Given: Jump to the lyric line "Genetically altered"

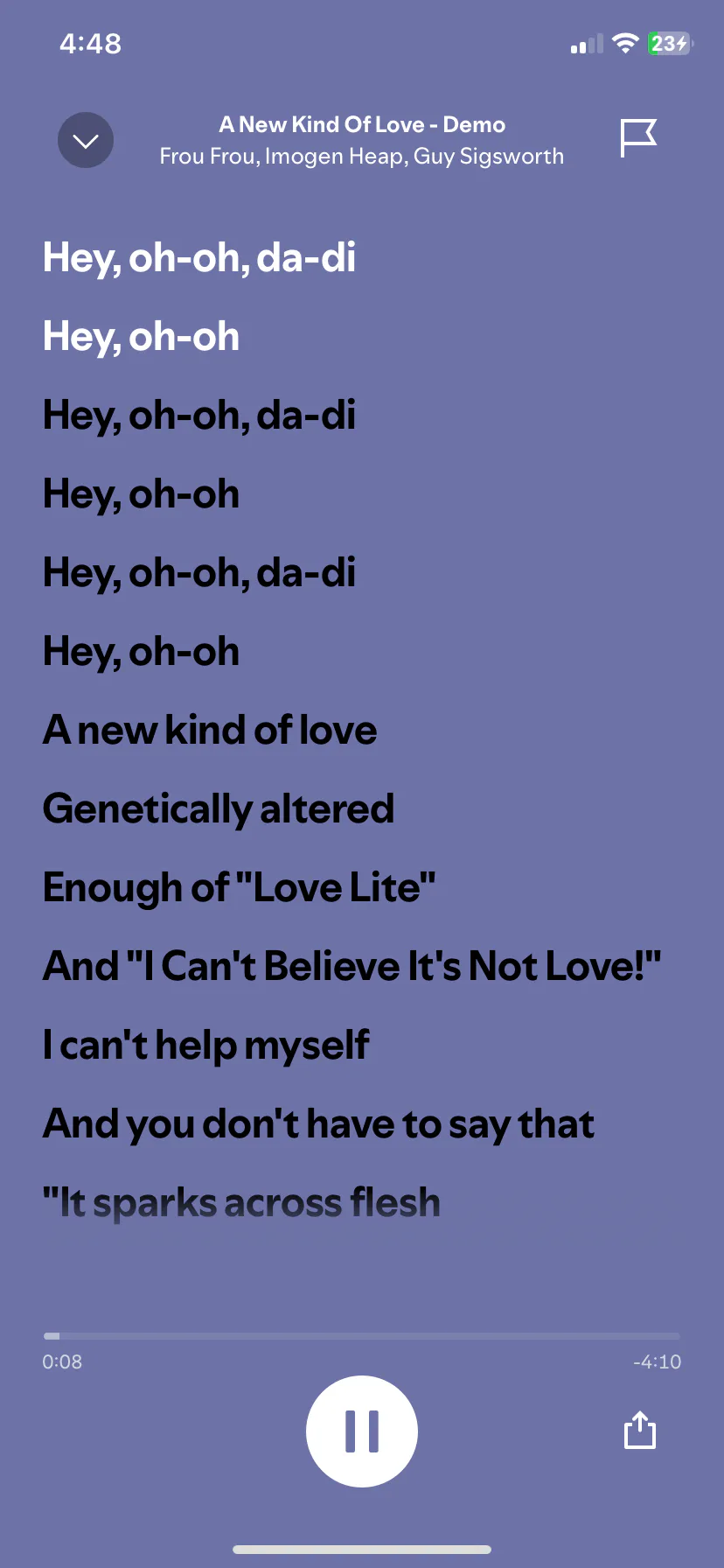Looking at the screenshot, I should click(x=219, y=808).
